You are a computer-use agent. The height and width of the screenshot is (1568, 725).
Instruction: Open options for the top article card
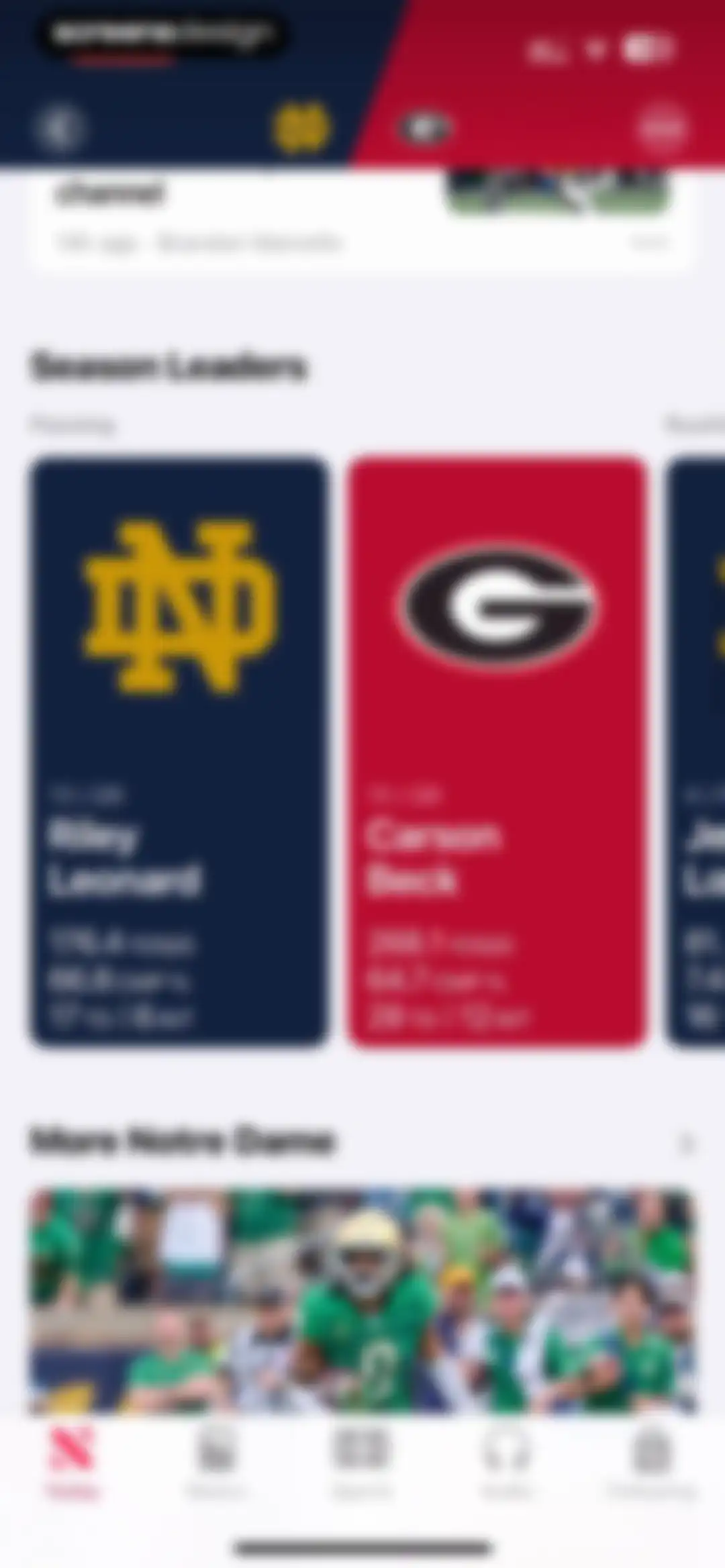click(x=650, y=242)
